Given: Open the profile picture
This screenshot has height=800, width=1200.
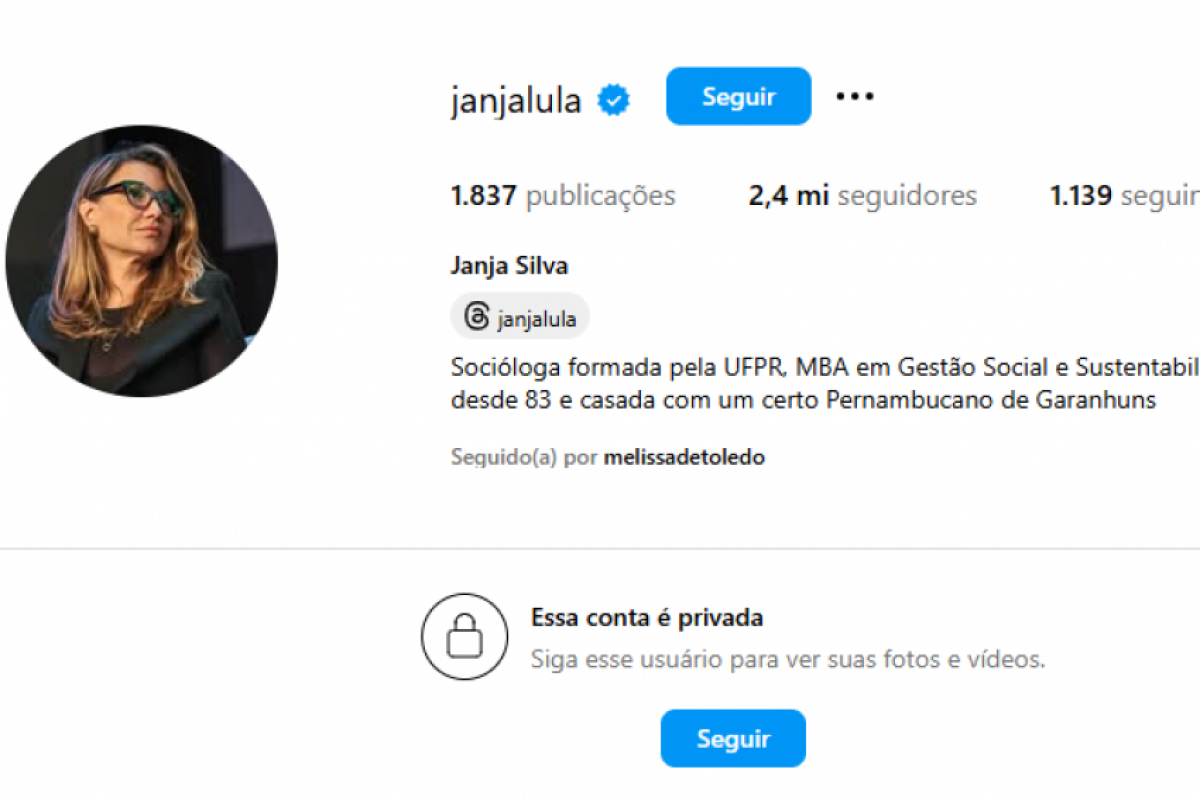Looking at the screenshot, I should click(x=141, y=261).
